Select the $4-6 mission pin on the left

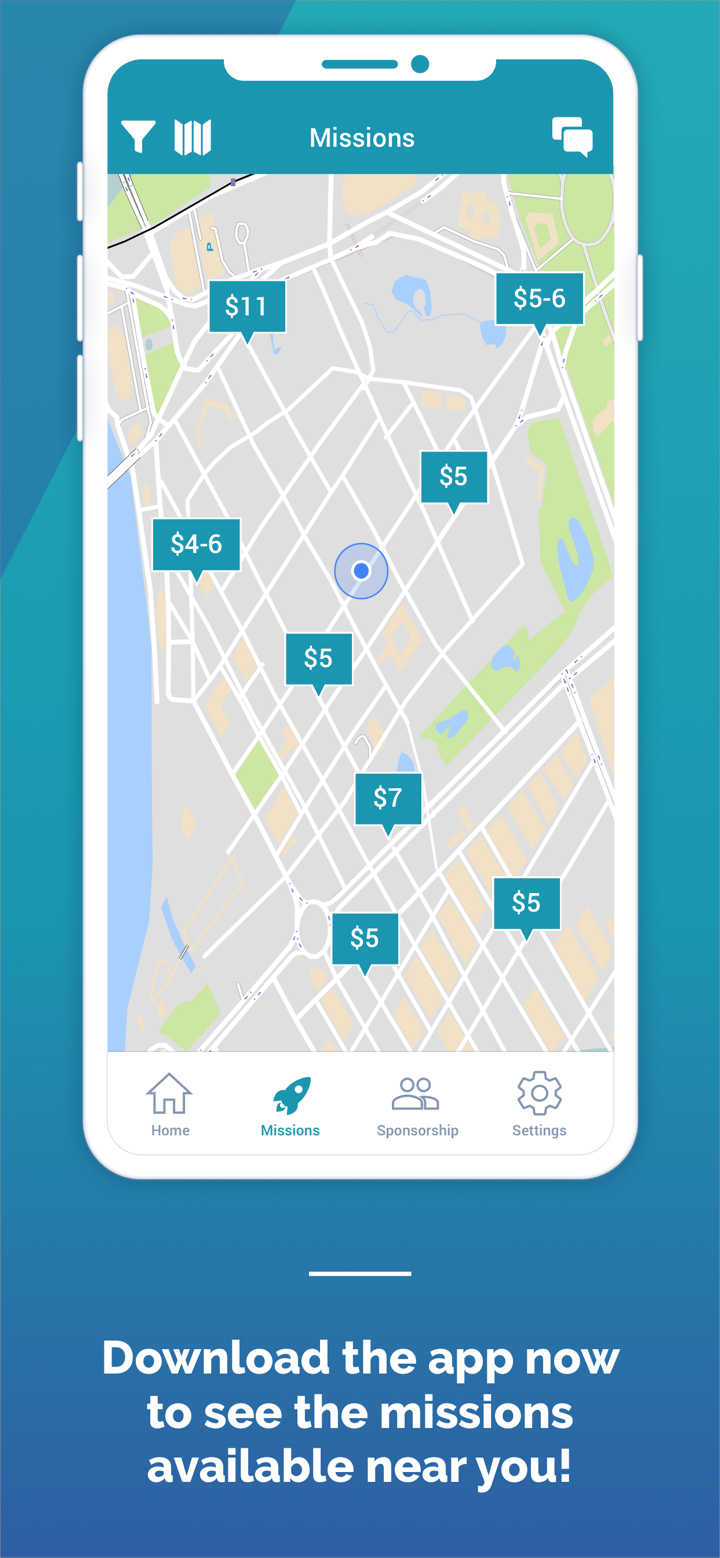click(x=197, y=544)
